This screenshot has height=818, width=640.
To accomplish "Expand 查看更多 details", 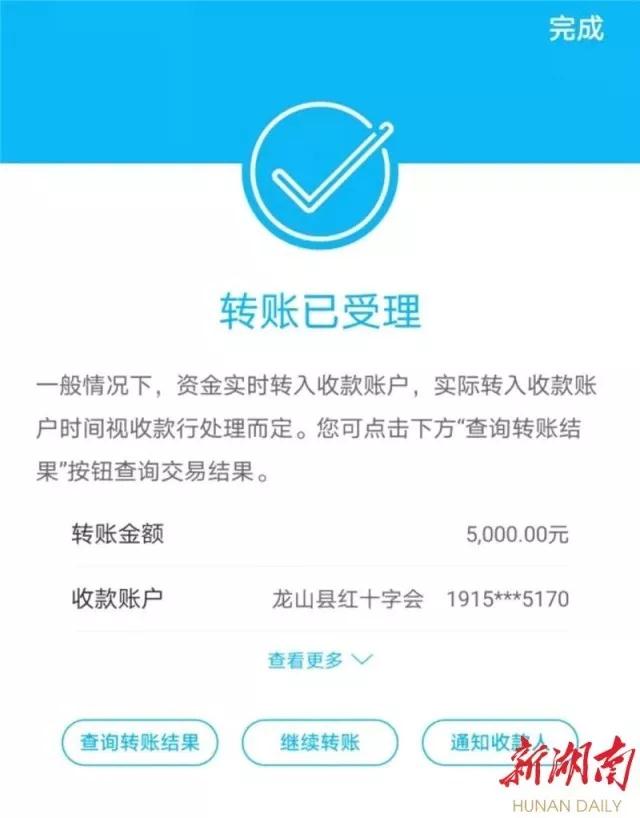I will pyautogui.click(x=319, y=660).
